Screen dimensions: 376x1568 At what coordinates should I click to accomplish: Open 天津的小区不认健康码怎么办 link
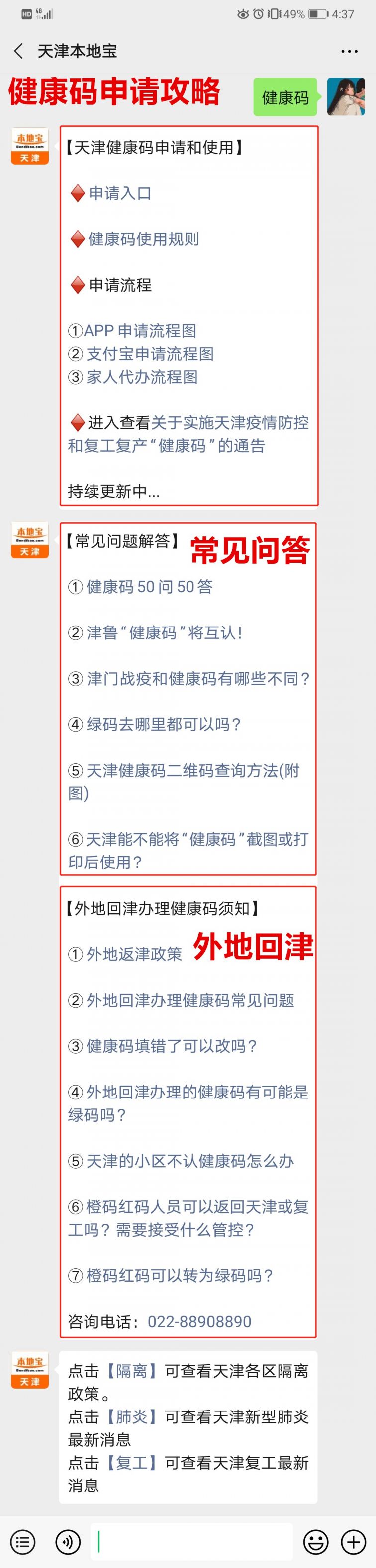[189, 1161]
